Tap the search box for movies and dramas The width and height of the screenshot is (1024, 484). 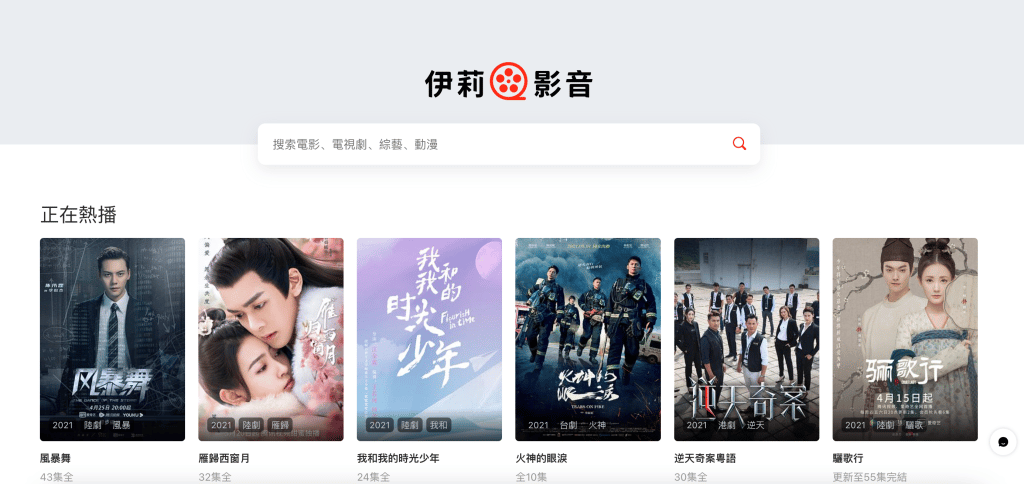[490, 144]
